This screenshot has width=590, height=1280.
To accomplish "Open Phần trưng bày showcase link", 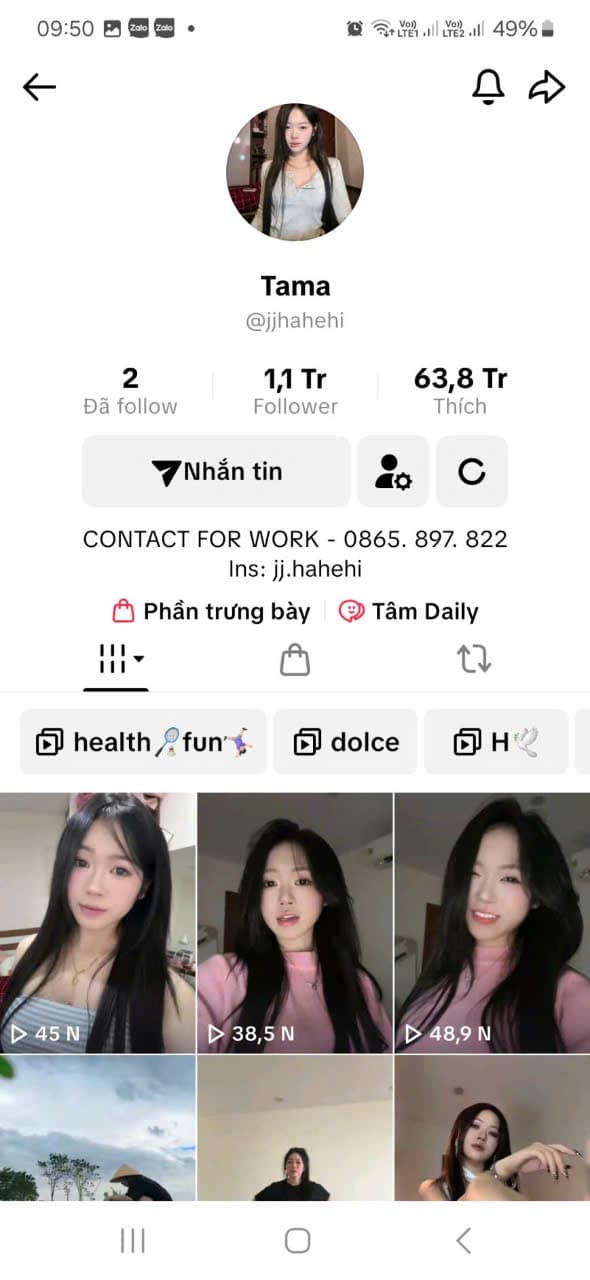I will tap(211, 611).
